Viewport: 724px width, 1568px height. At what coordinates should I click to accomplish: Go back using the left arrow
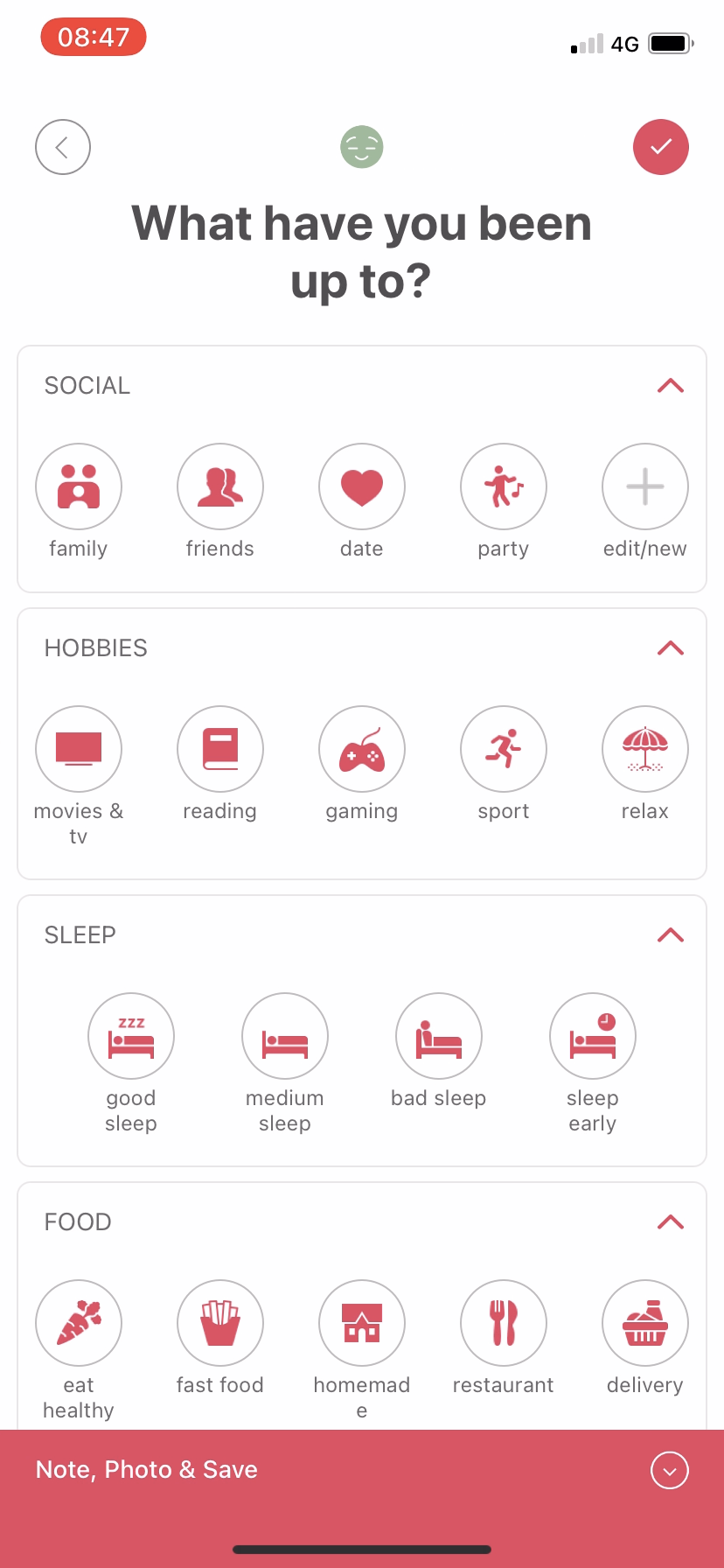(x=62, y=147)
